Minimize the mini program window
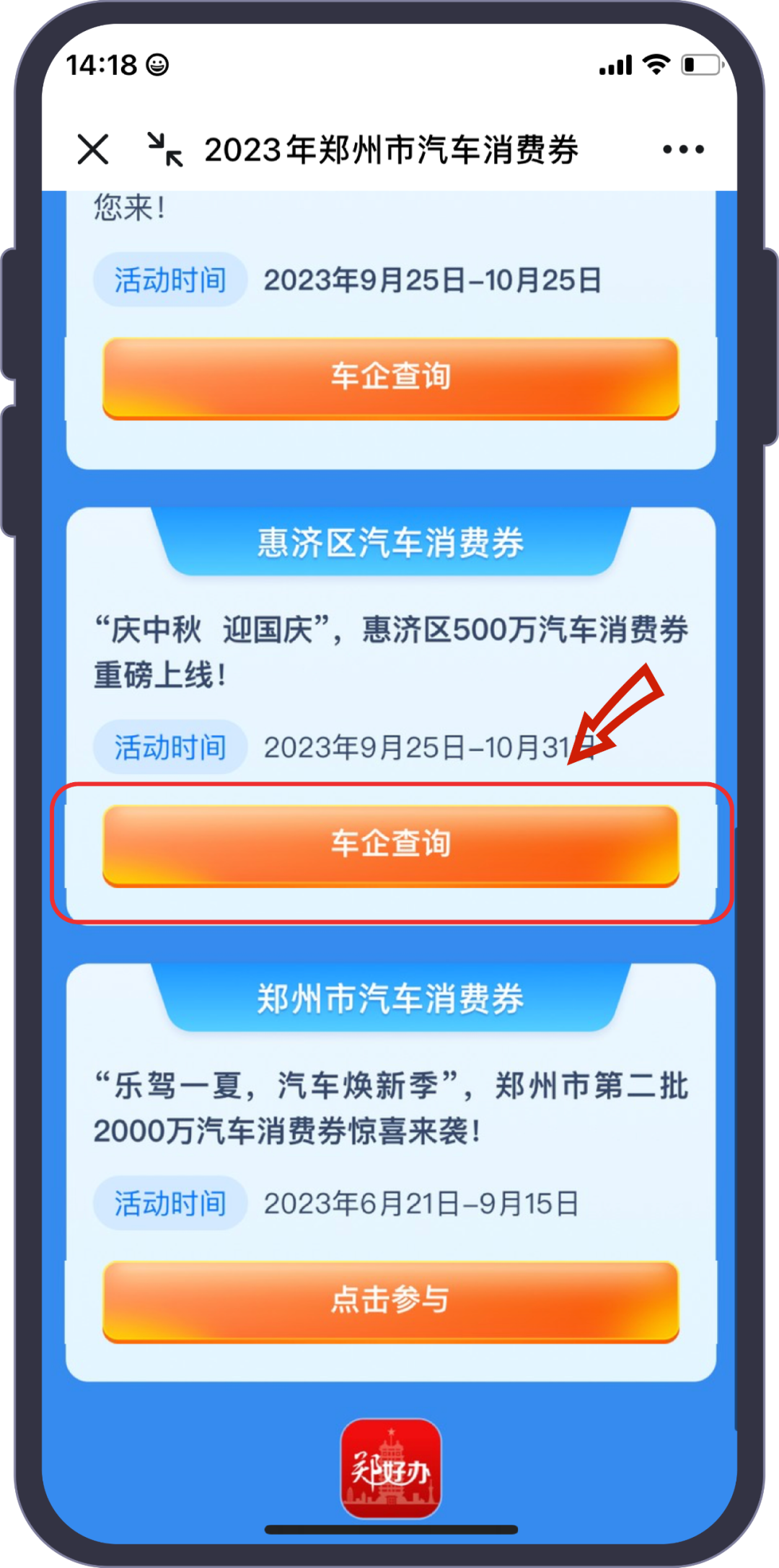This screenshot has width=779, height=1568. (164, 149)
